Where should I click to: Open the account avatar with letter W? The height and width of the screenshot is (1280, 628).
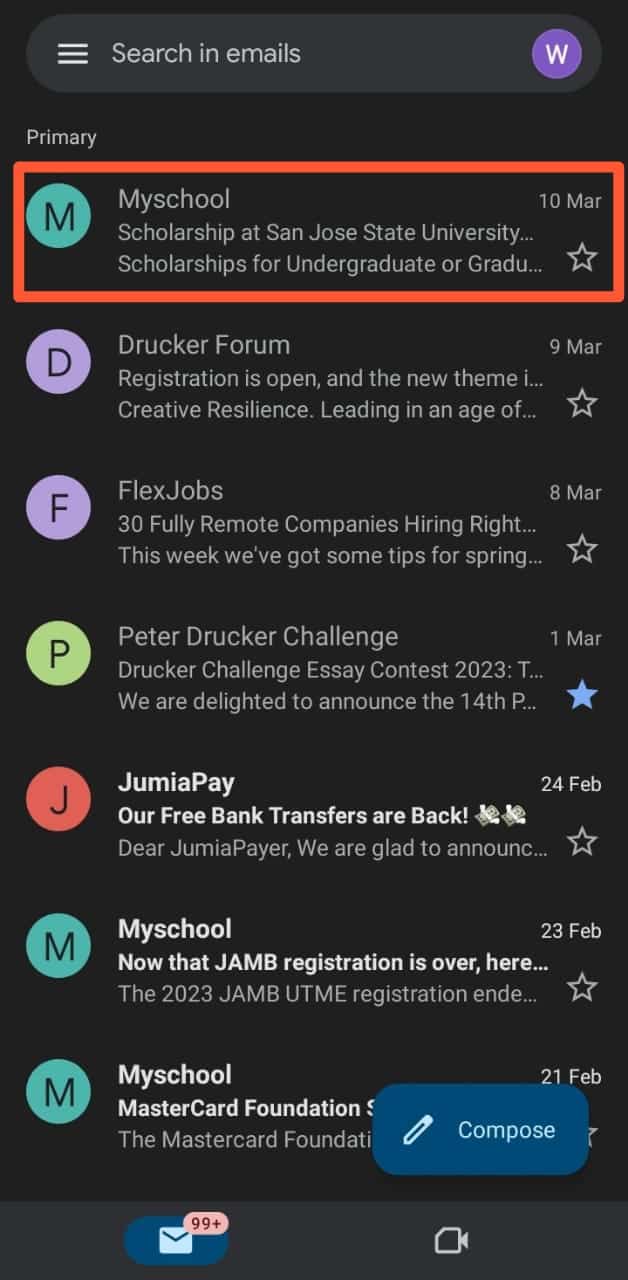pyautogui.click(x=556, y=54)
